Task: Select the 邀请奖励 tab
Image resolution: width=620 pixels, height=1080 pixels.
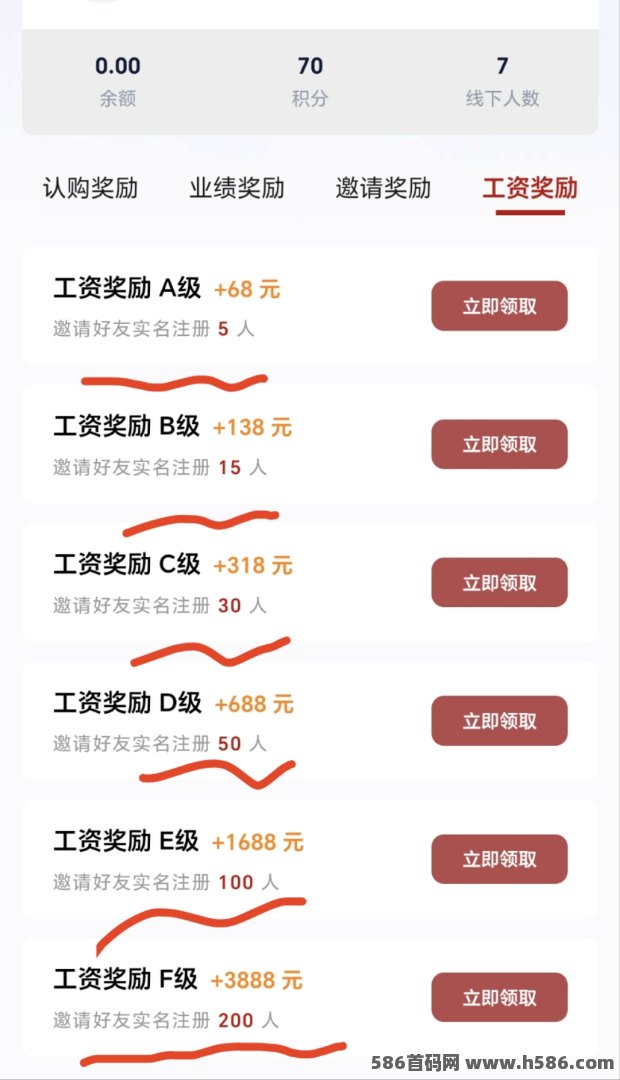Action: (x=383, y=188)
